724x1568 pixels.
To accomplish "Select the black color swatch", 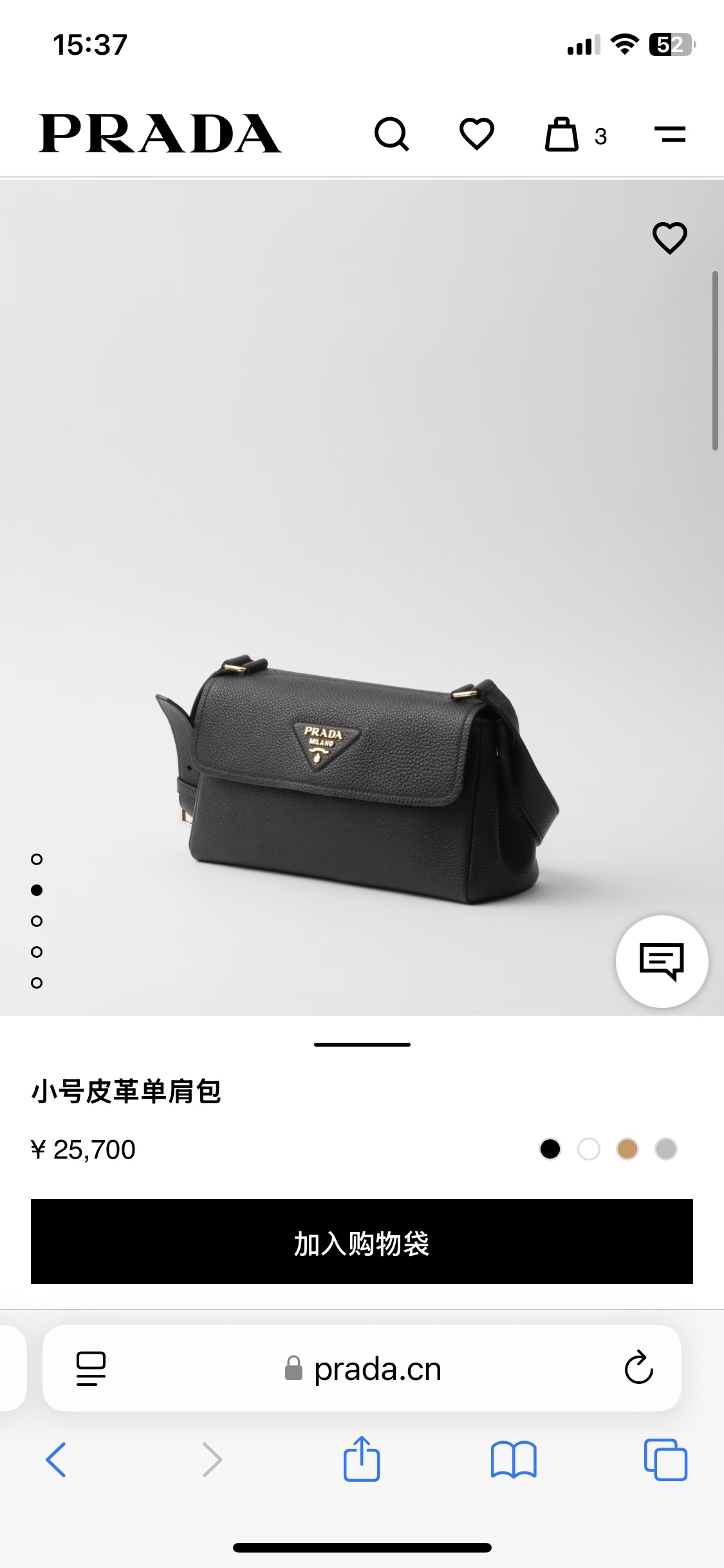I will pyautogui.click(x=550, y=1149).
